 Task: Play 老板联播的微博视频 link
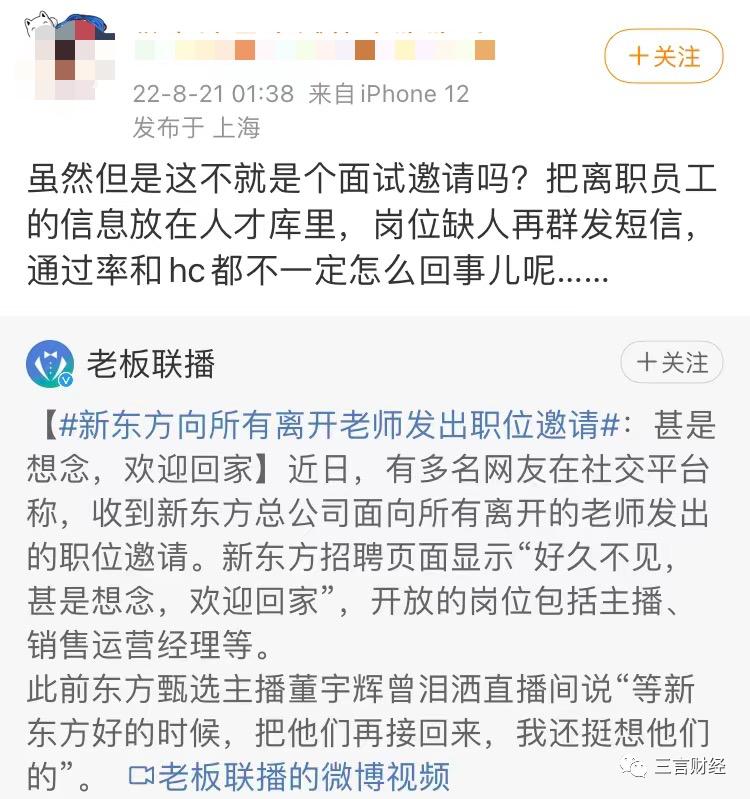point(290,775)
